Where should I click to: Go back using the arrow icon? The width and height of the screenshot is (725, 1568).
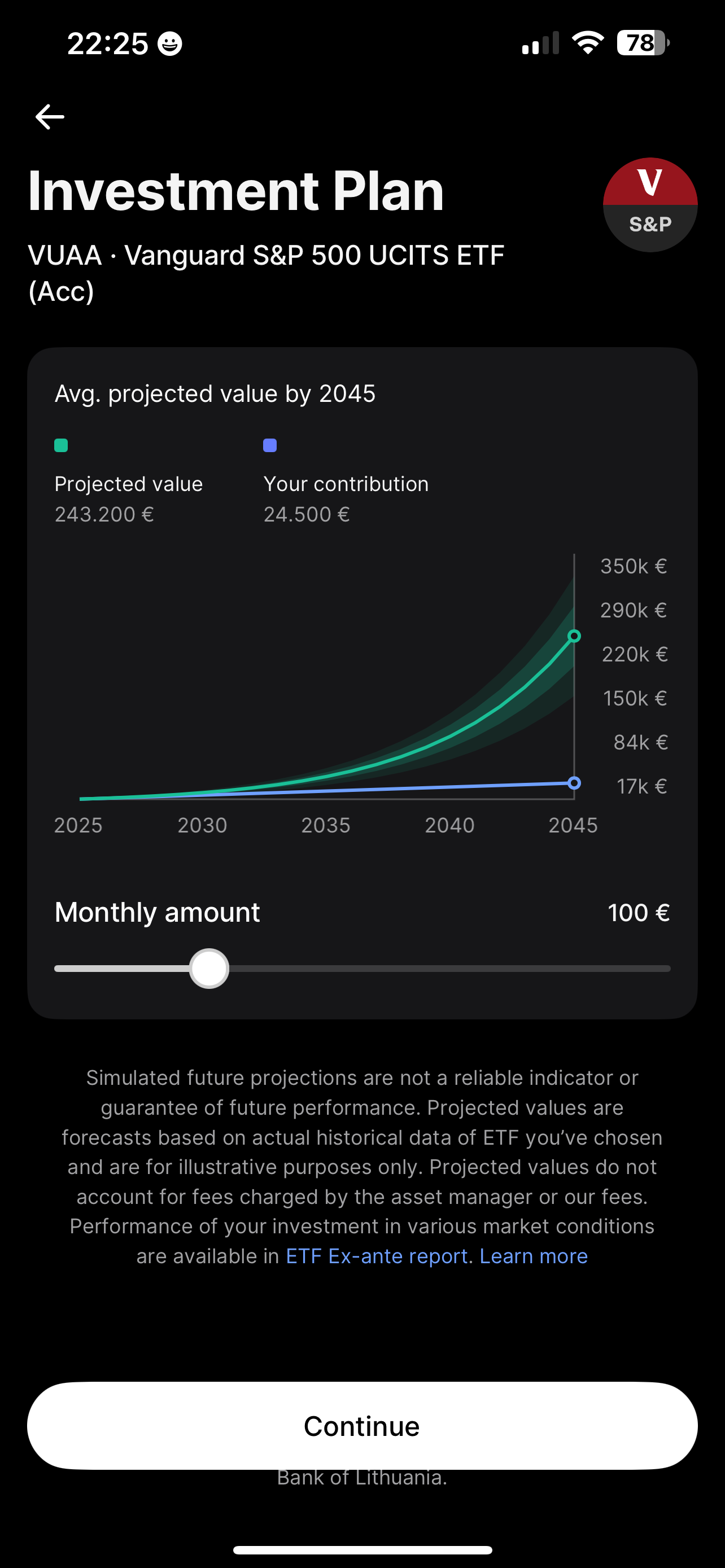point(50,117)
